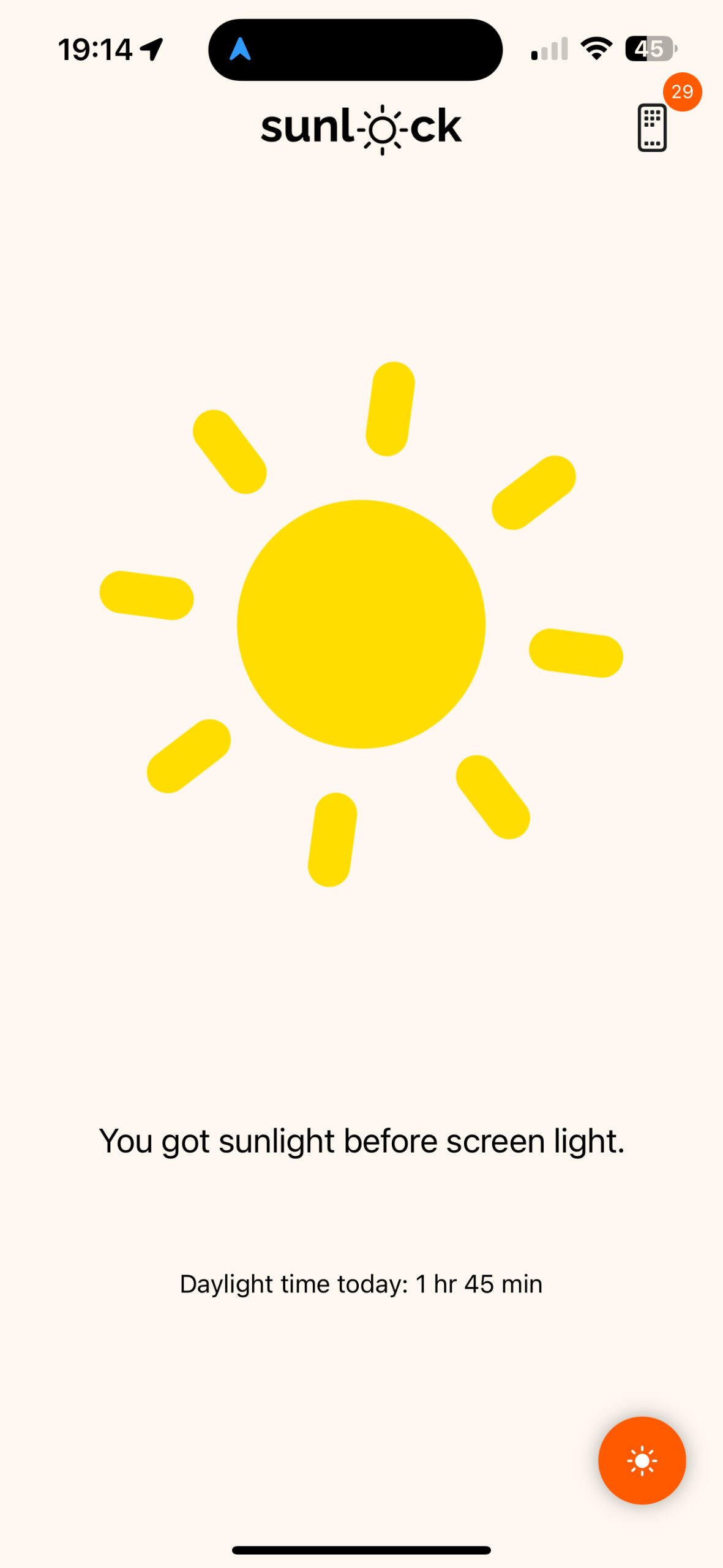Viewport: 723px width, 1568px height.
Task: Open the blocked apps phone icon
Action: tap(652, 127)
